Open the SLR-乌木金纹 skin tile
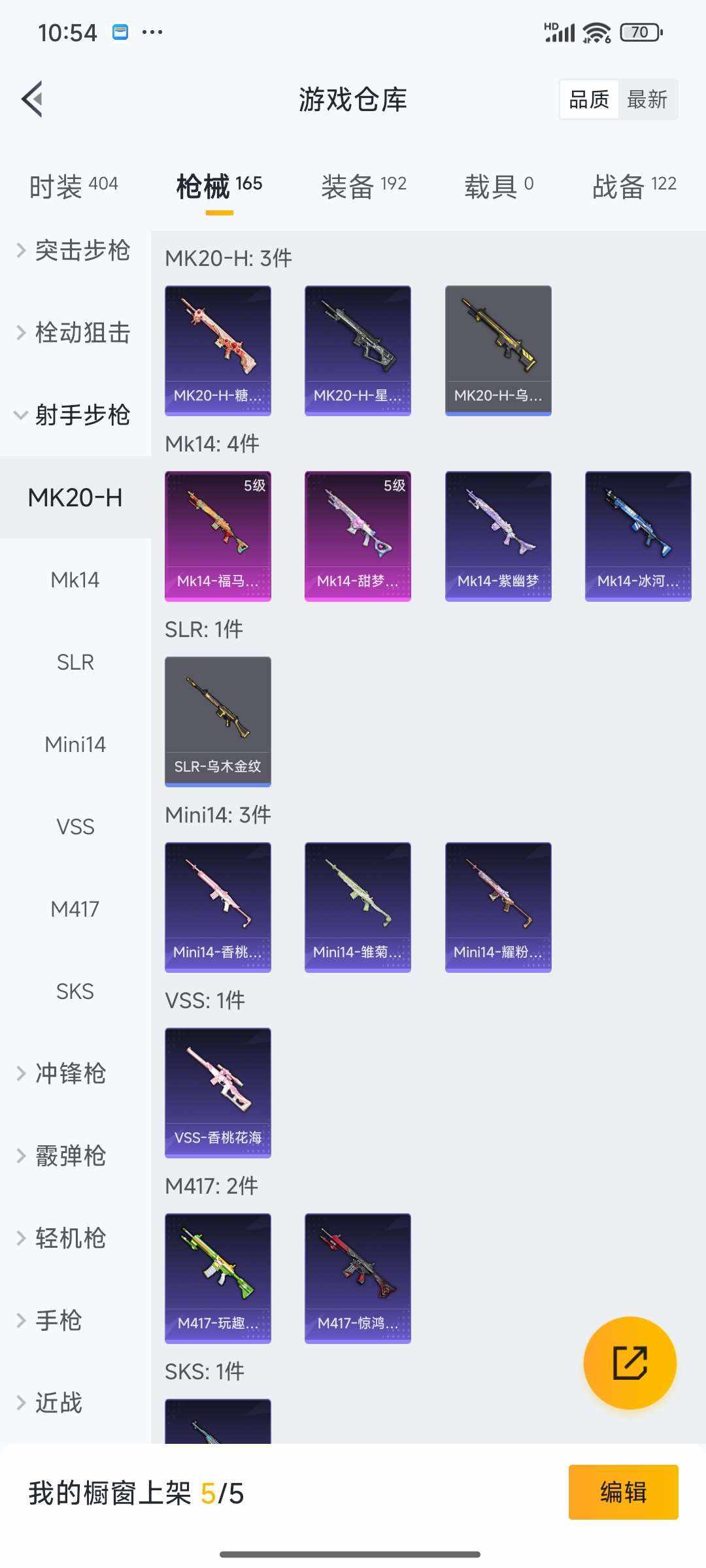 218,721
